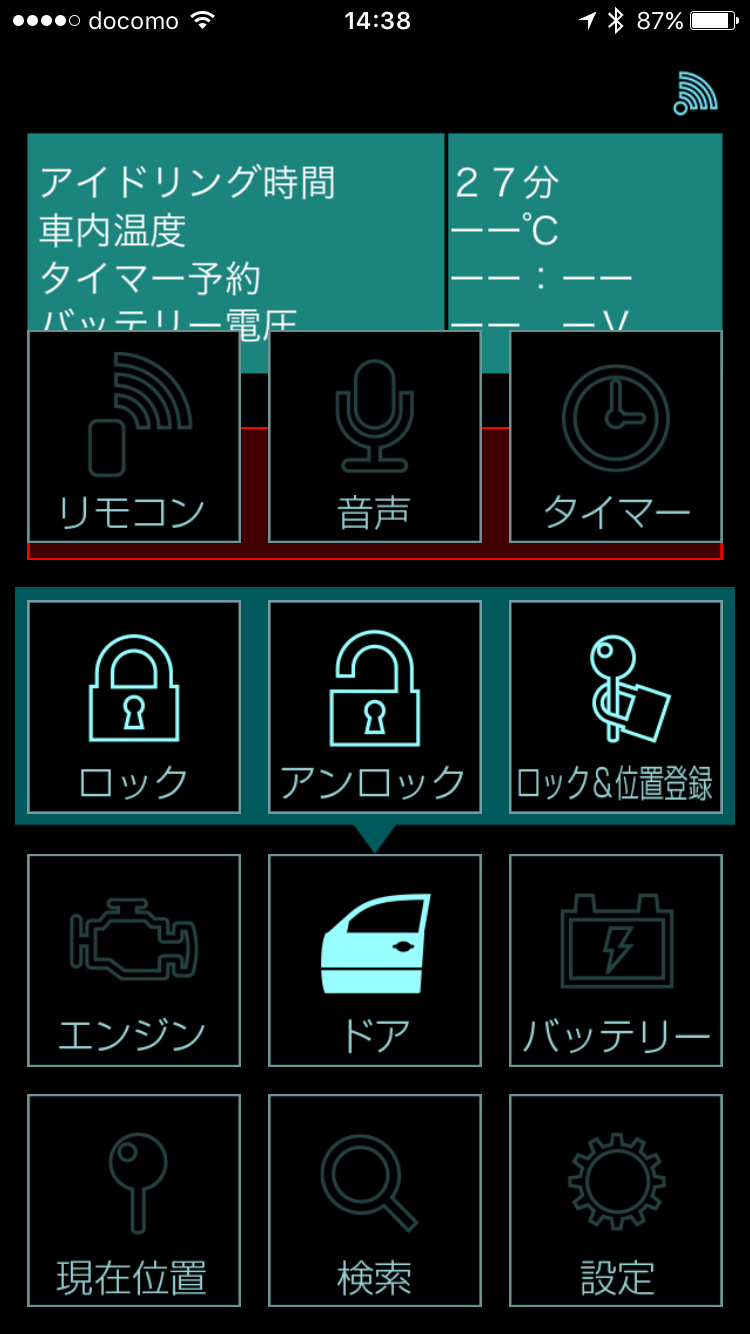750x1334 pixels.
Task: Toggle the ドア door menu
Action: pyautogui.click(x=375, y=960)
